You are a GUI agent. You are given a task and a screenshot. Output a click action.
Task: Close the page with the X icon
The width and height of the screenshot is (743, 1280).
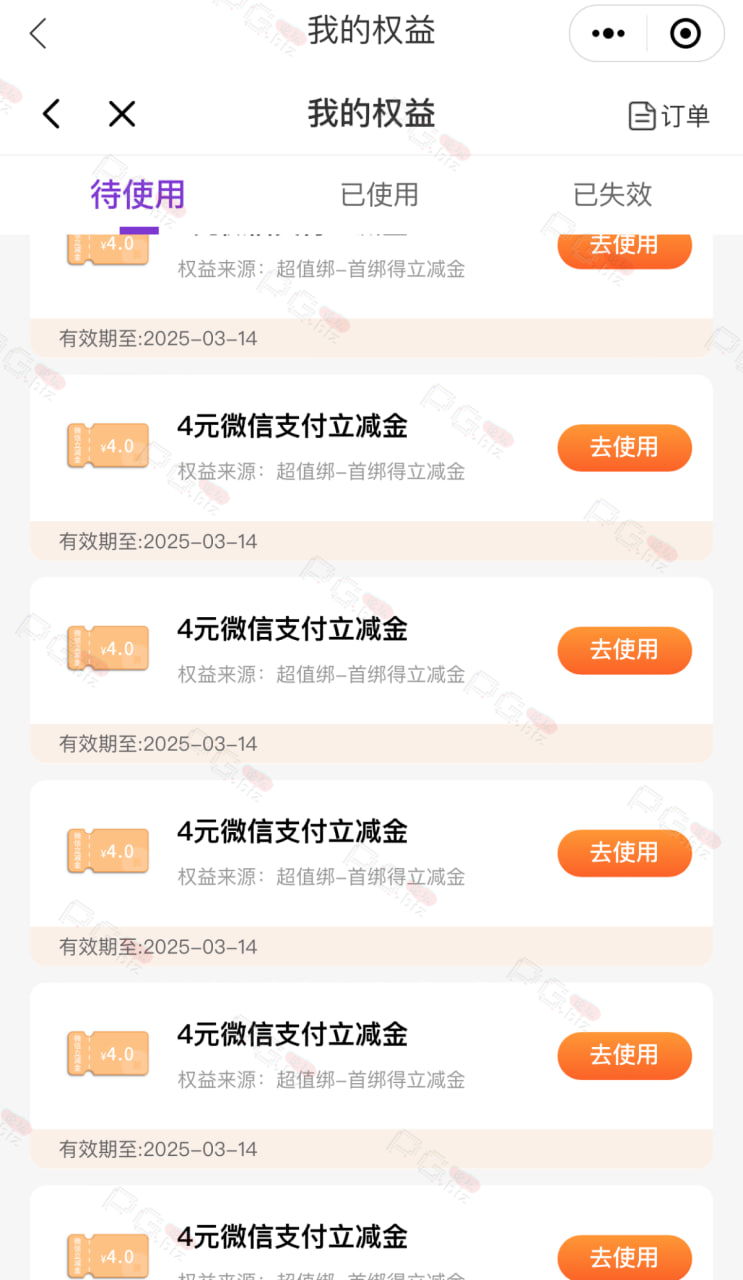pyautogui.click(x=122, y=114)
